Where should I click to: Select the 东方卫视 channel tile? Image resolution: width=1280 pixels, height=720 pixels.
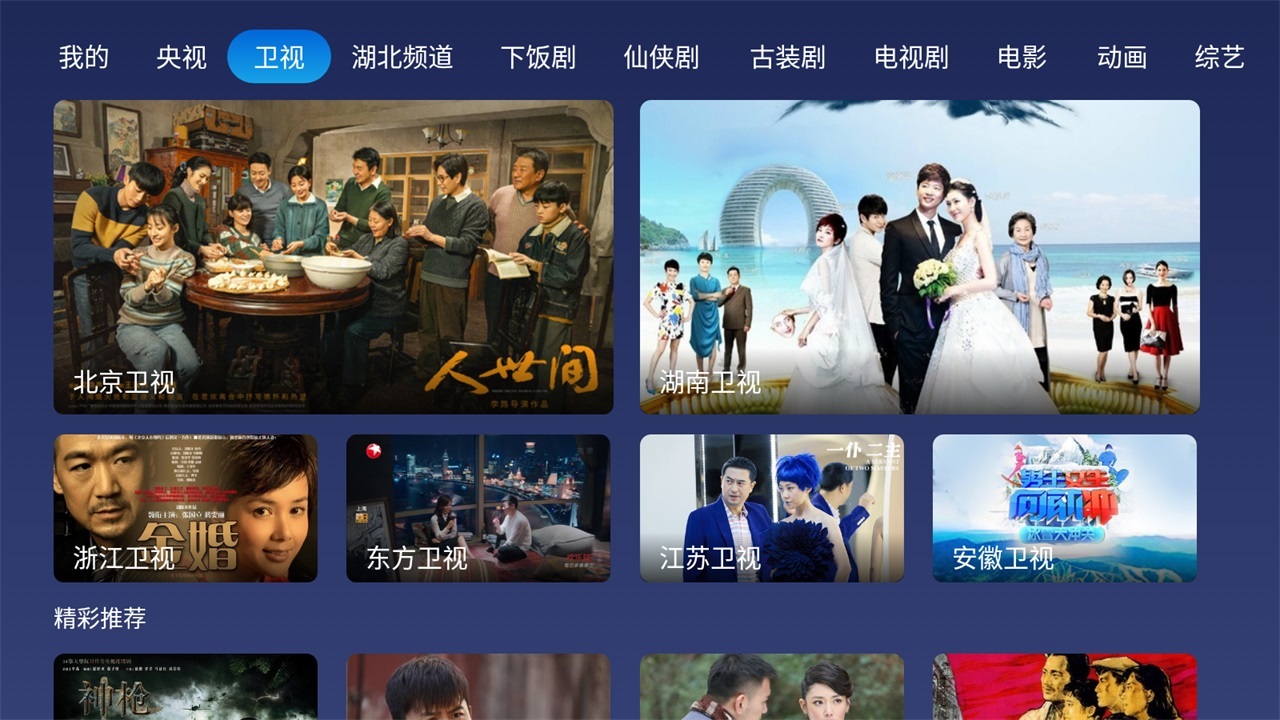478,508
